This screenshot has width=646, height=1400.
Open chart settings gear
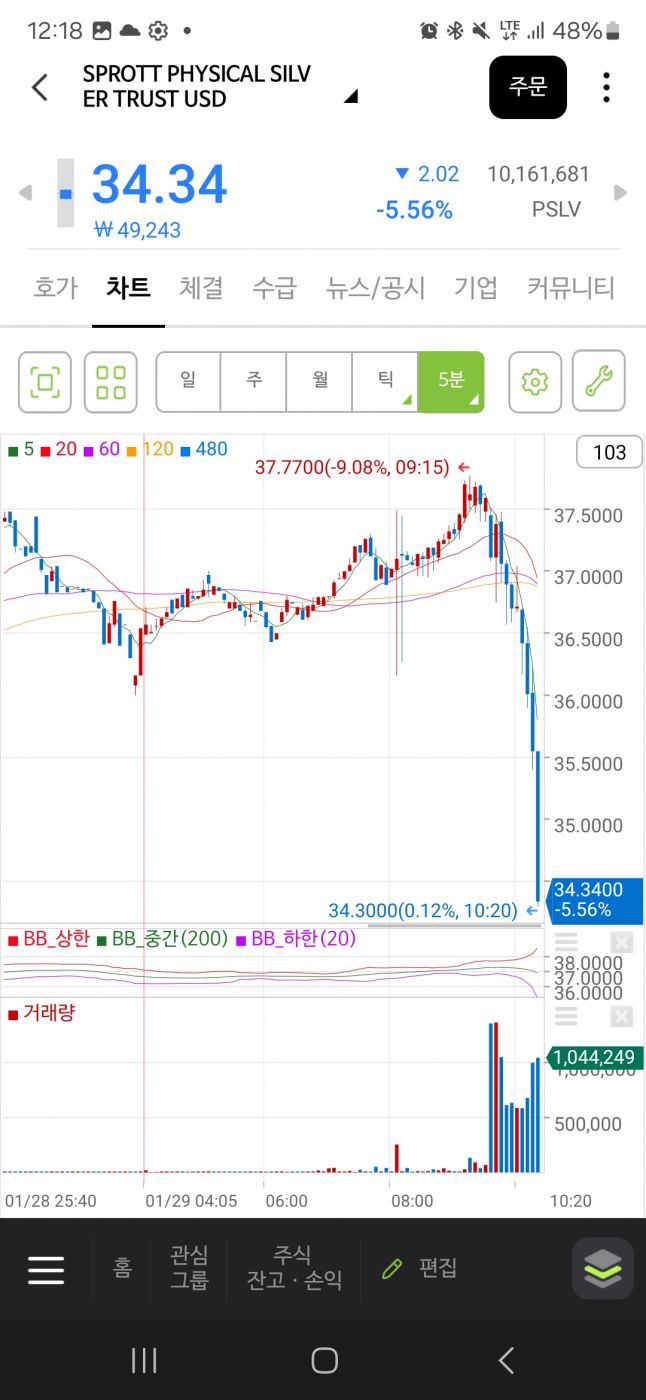(x=535, y=381)
